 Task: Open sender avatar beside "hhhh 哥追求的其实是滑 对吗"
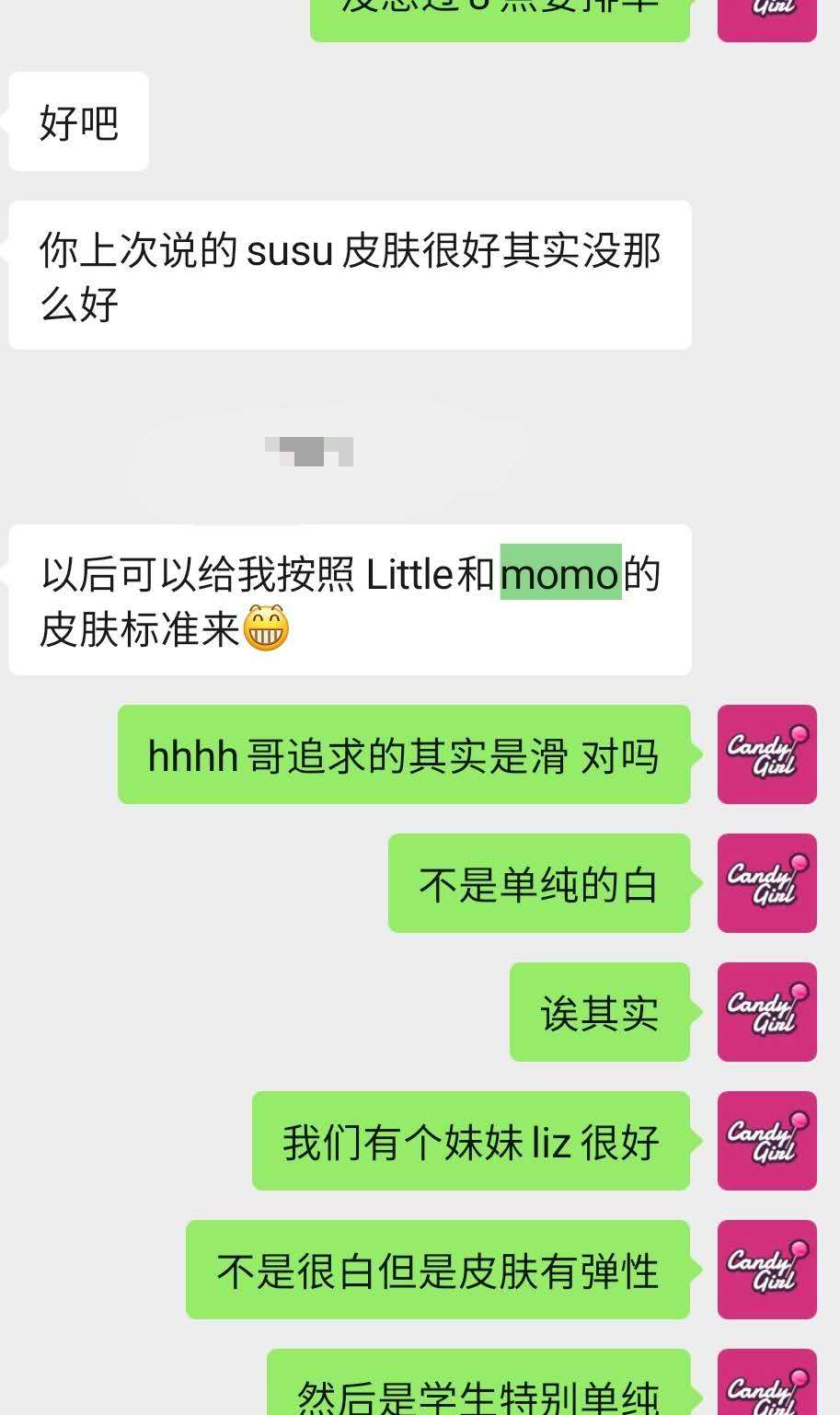click(x=766, y=754)
